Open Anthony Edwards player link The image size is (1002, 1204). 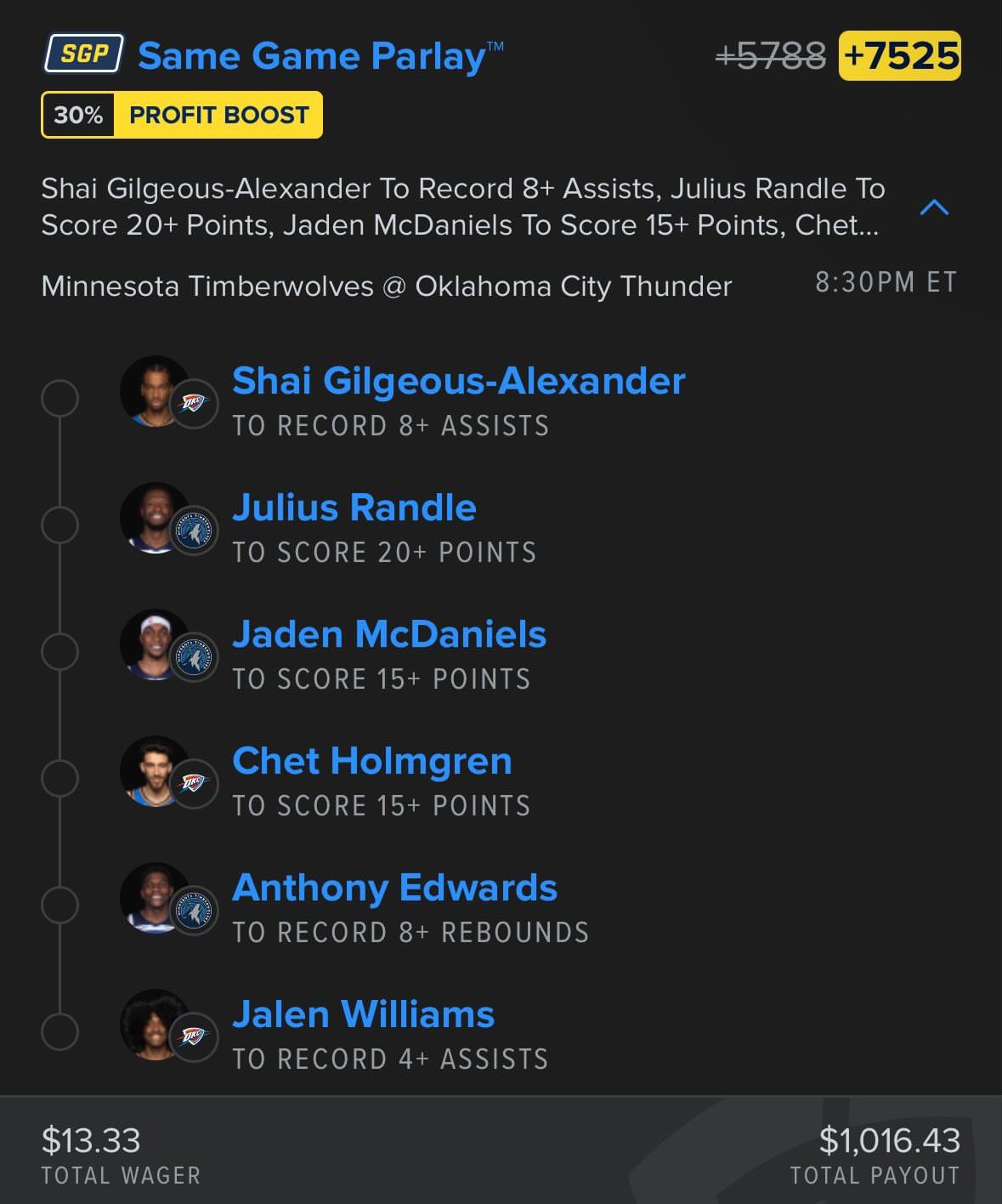point(394,888)
